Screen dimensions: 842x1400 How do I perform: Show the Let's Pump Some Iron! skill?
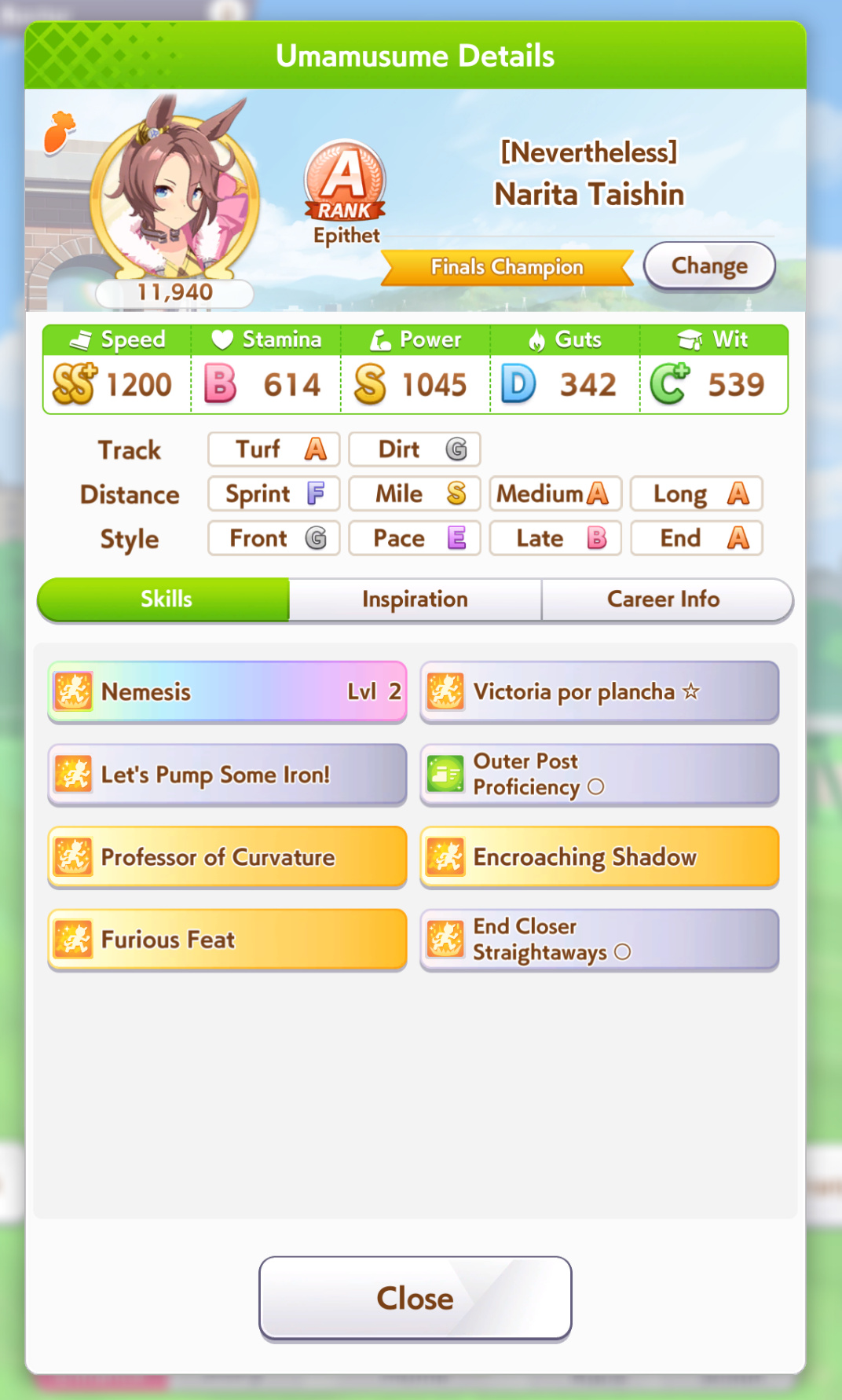228,775
